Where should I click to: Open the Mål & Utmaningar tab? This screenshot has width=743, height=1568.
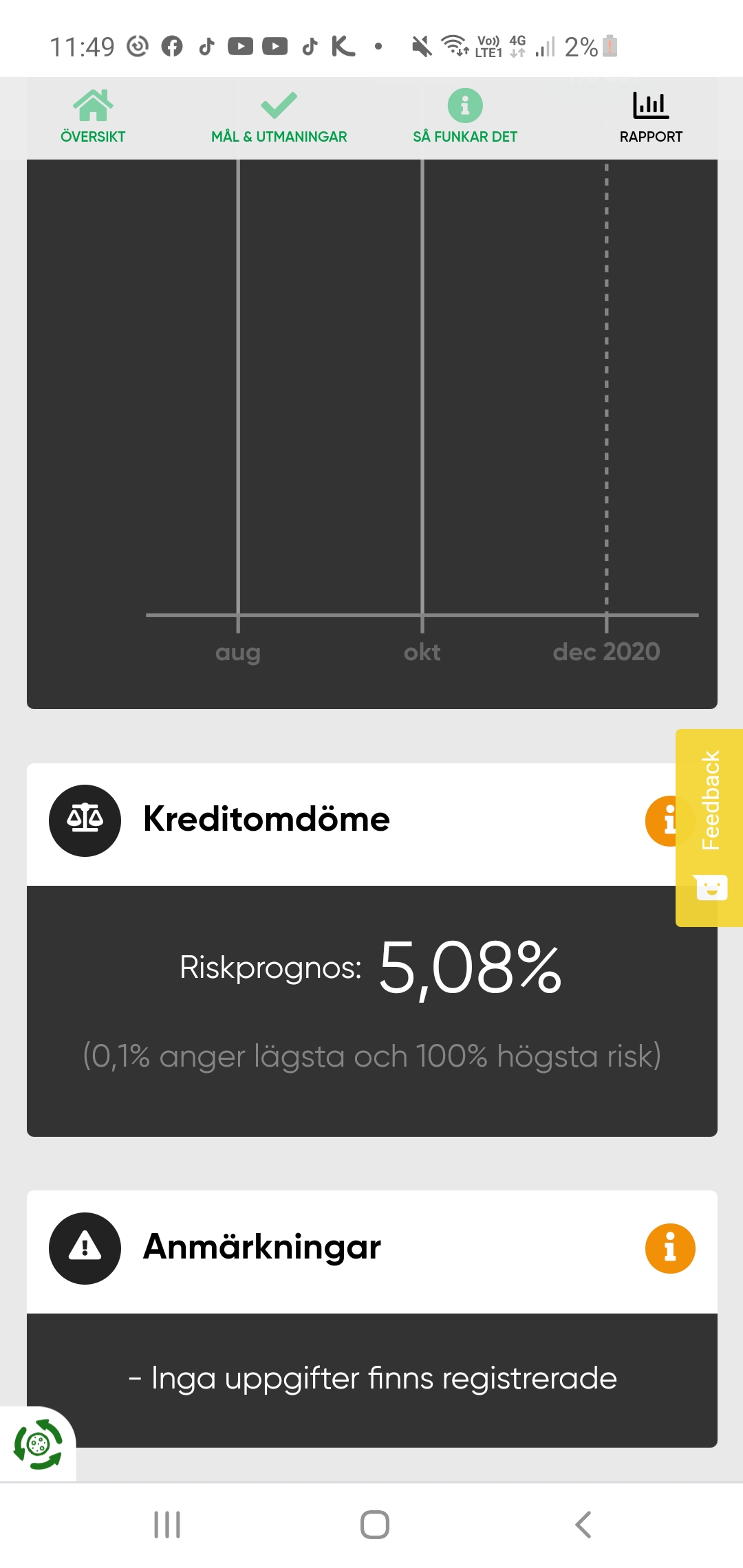279,117
